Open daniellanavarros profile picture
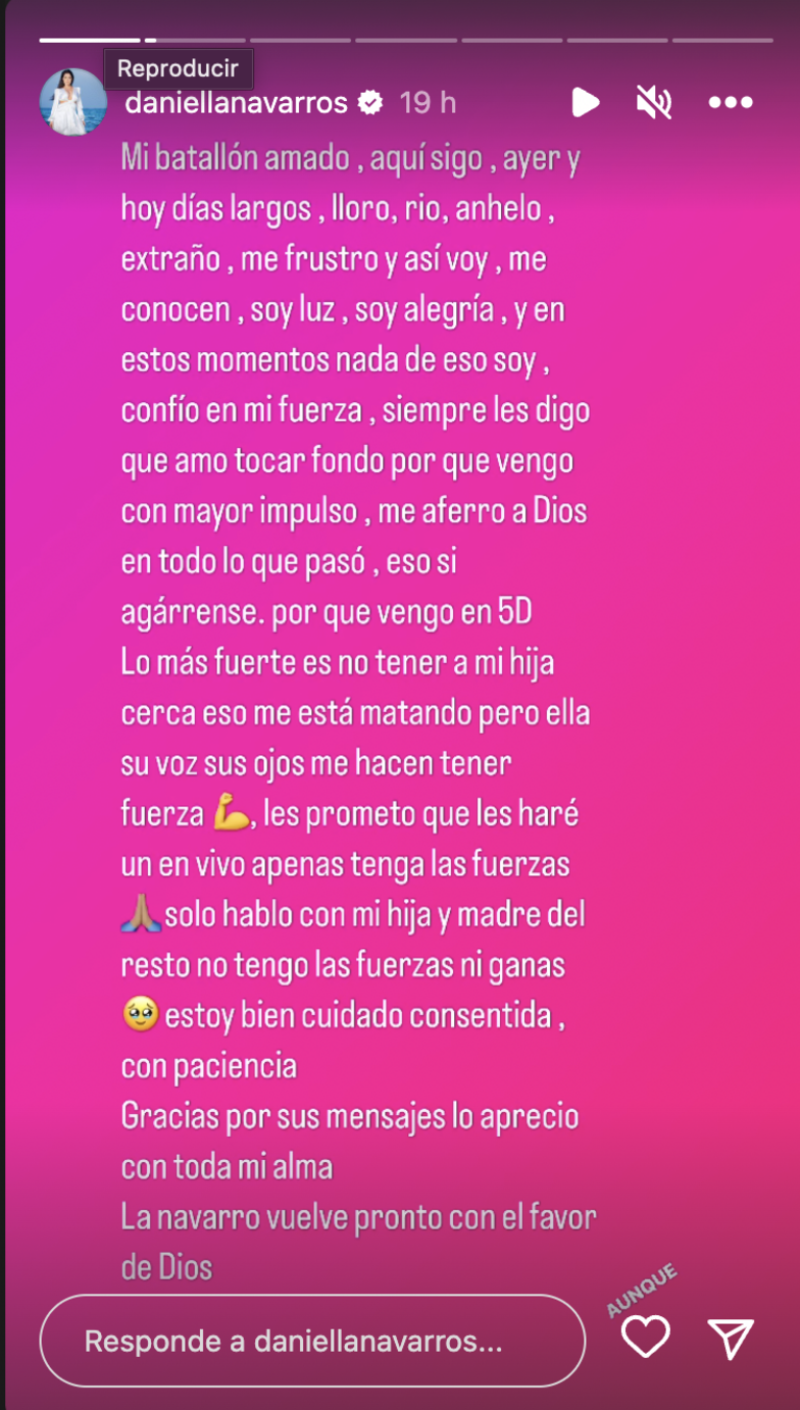The height and width of the screenshot is (1410, 800). point(73,101)
